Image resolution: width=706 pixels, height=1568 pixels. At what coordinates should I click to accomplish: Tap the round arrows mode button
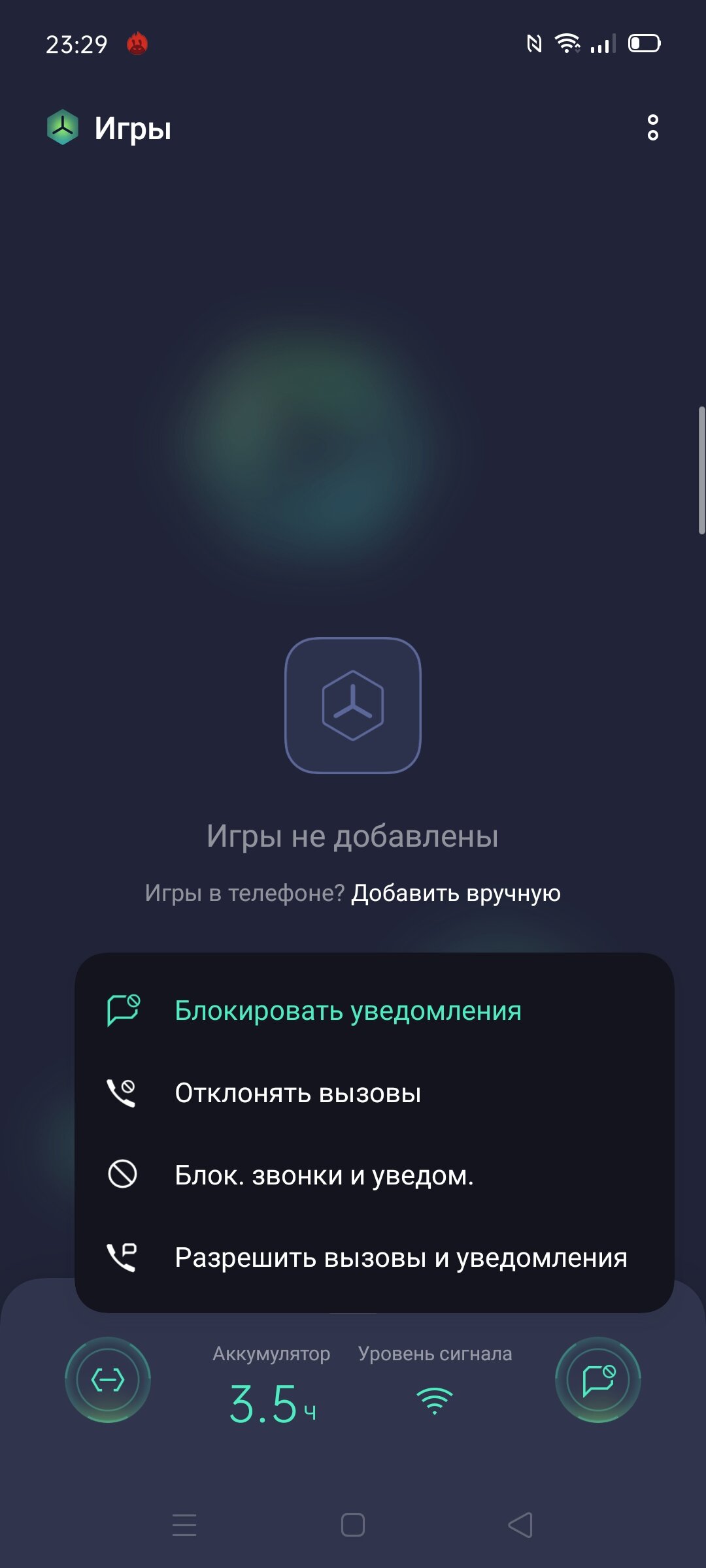pyautogui.click(x=108, y=1380)
